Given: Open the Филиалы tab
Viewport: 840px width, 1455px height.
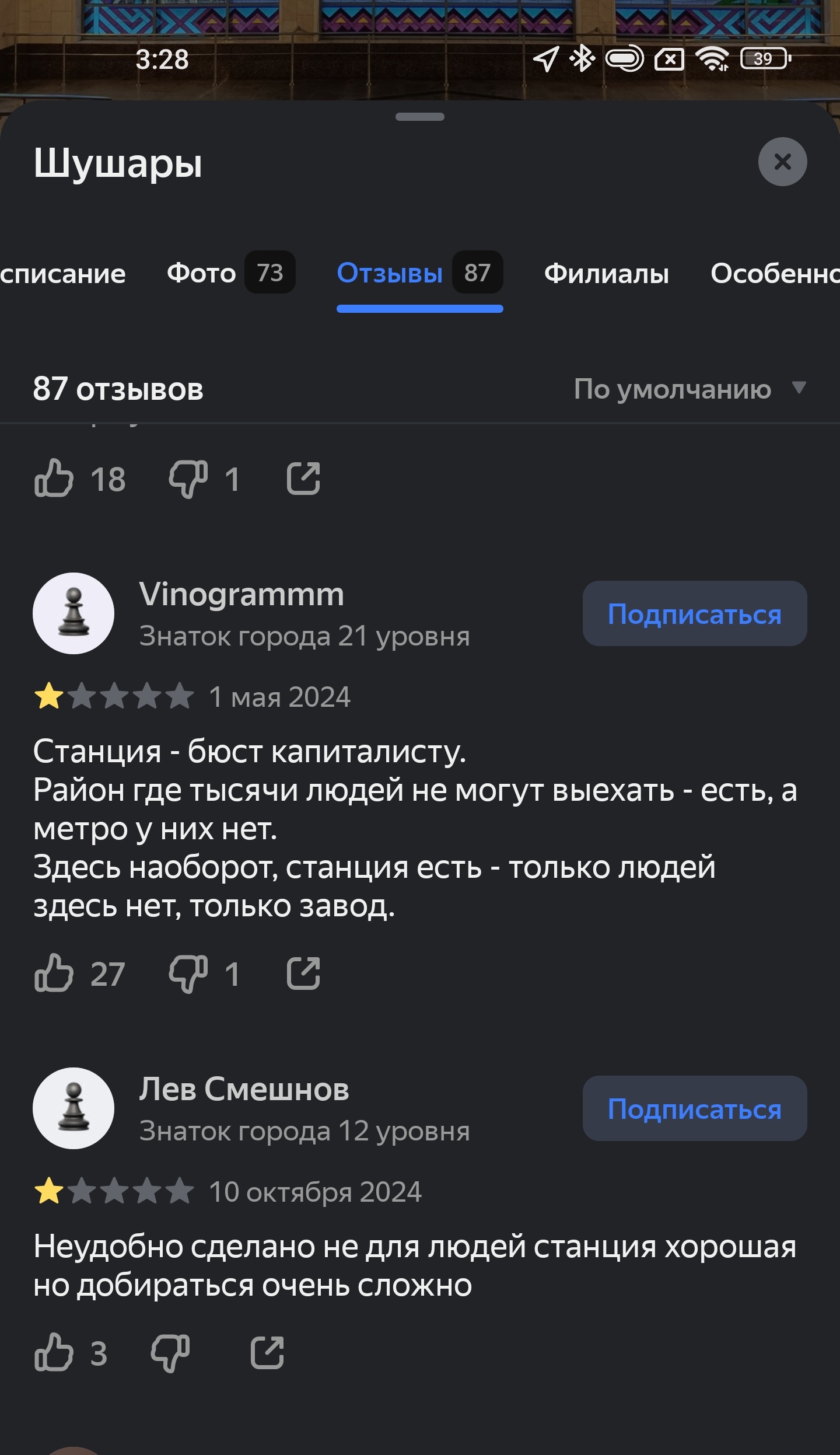Looking at the screenshot, I should point(606,273).
